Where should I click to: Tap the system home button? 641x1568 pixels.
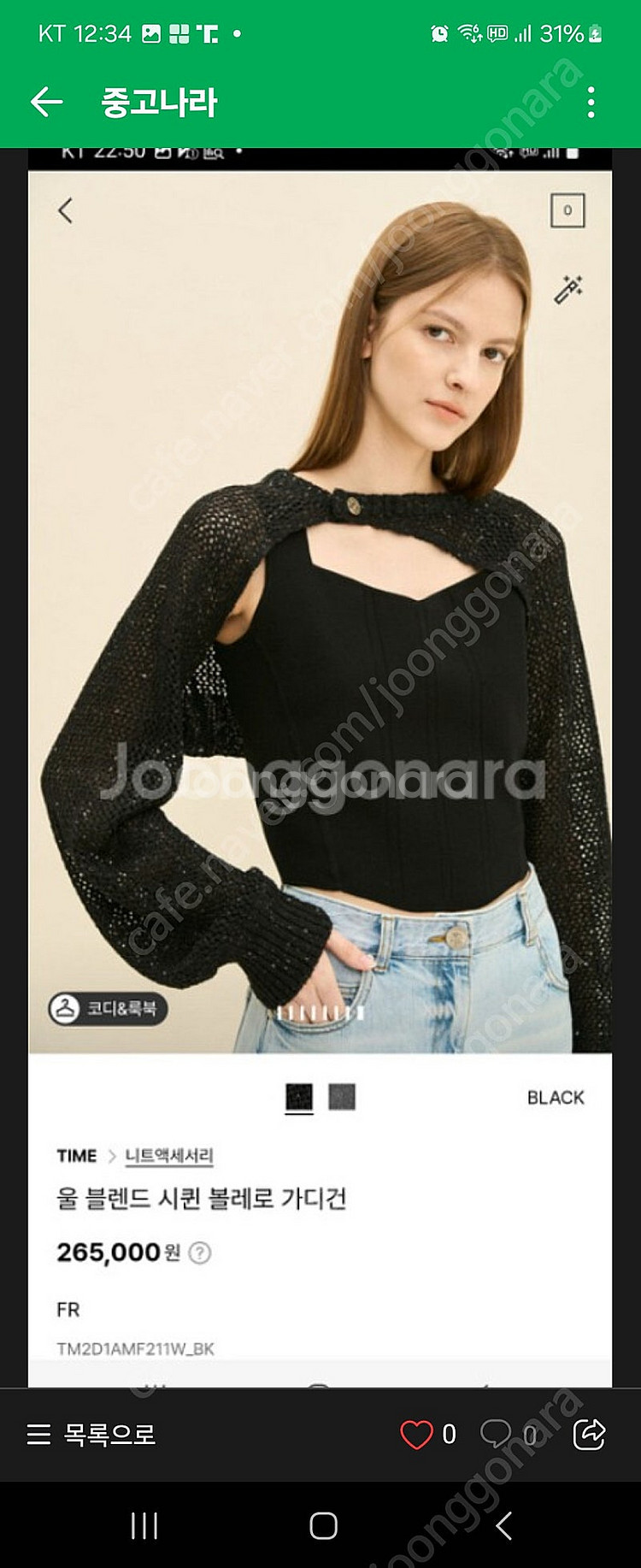pyautogui.click(x=323, y=1526)
